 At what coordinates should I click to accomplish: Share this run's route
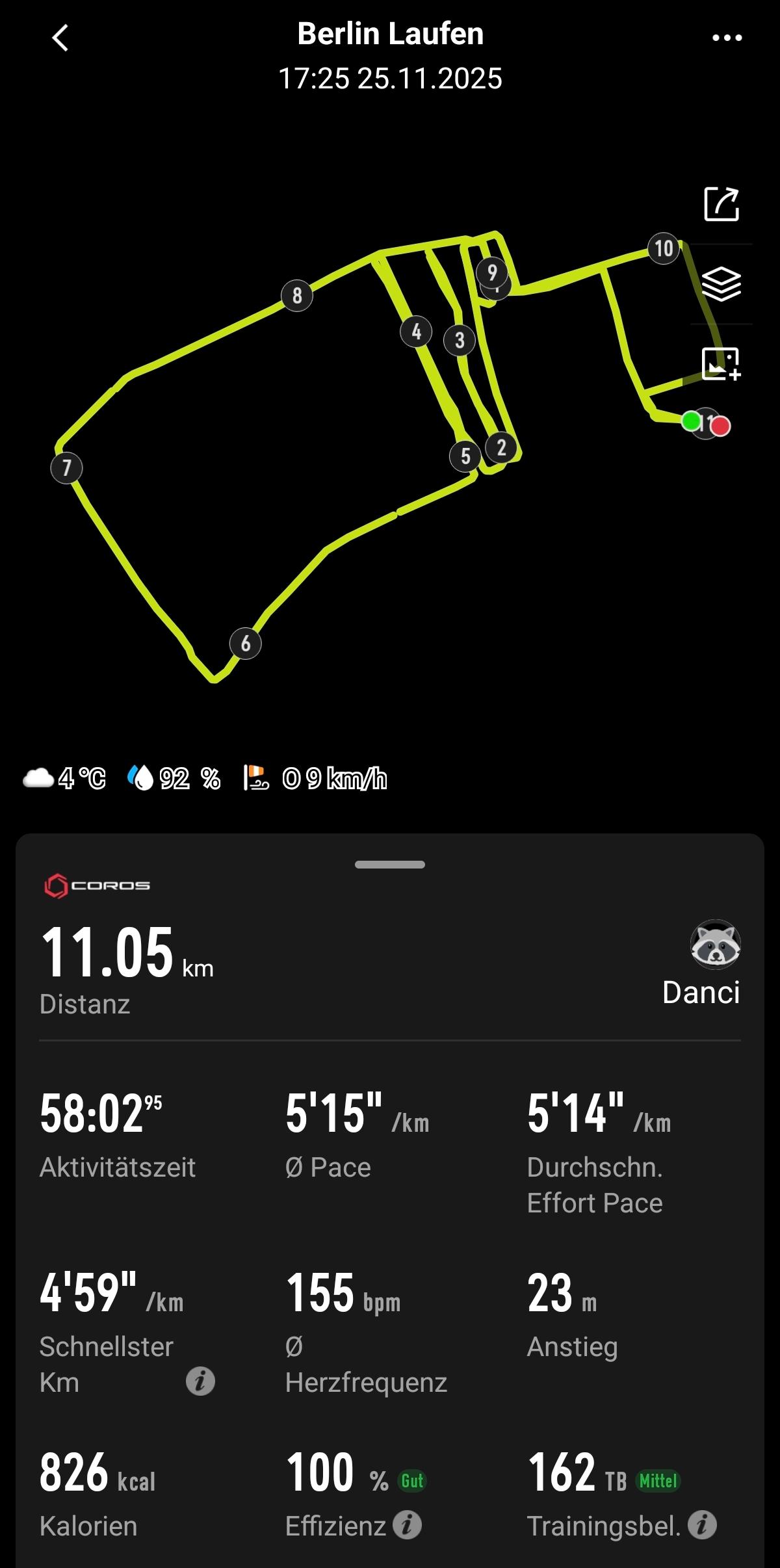[721, 204]
